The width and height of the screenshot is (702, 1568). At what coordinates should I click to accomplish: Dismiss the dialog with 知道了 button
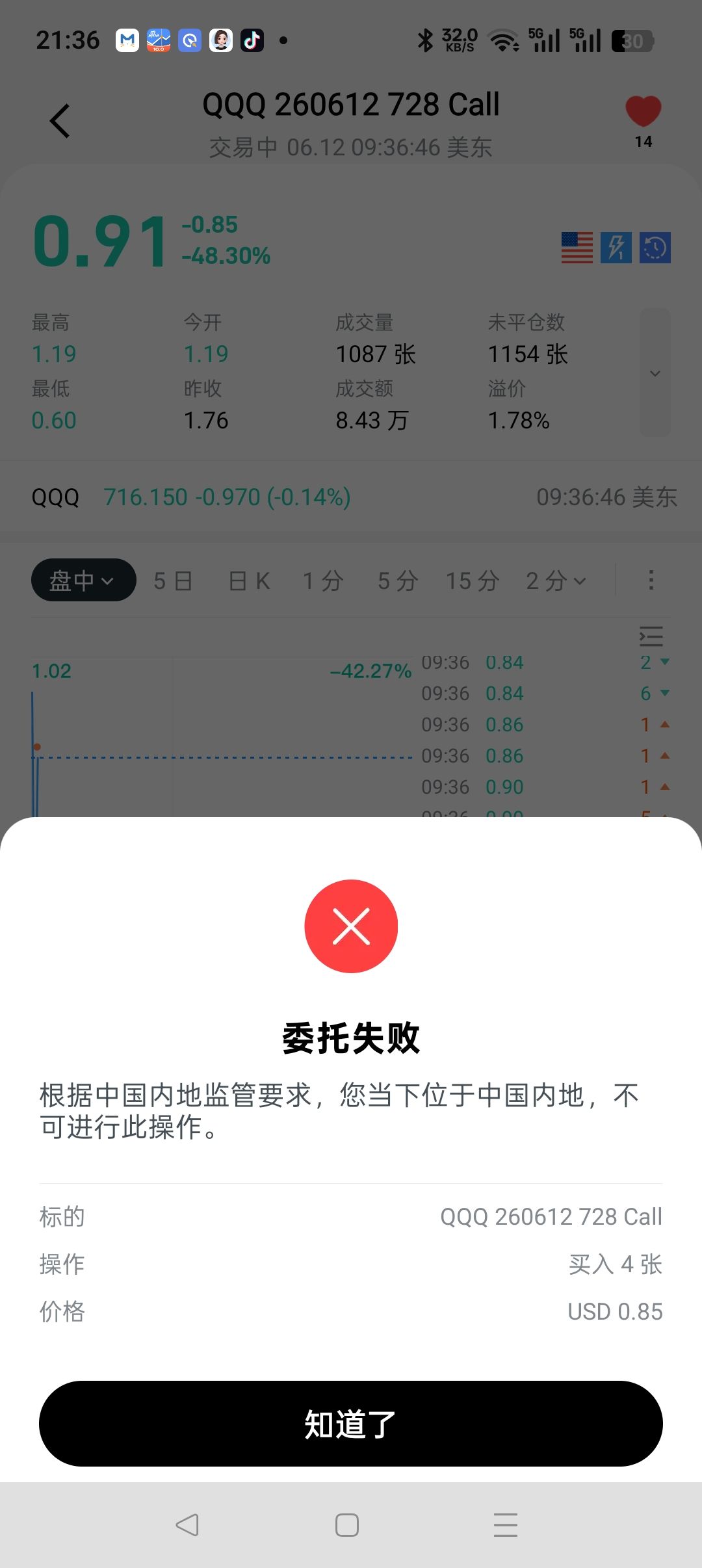click(x=351, y=1423)
